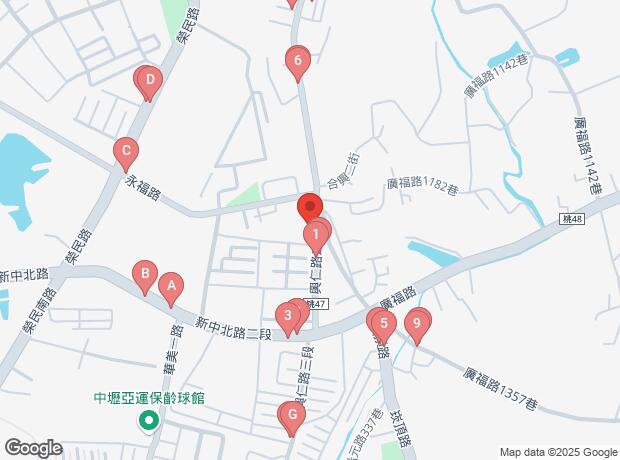This screenshot has height=460, width=620.
Task: Open map marker B
Action: [x=145, y=274]
